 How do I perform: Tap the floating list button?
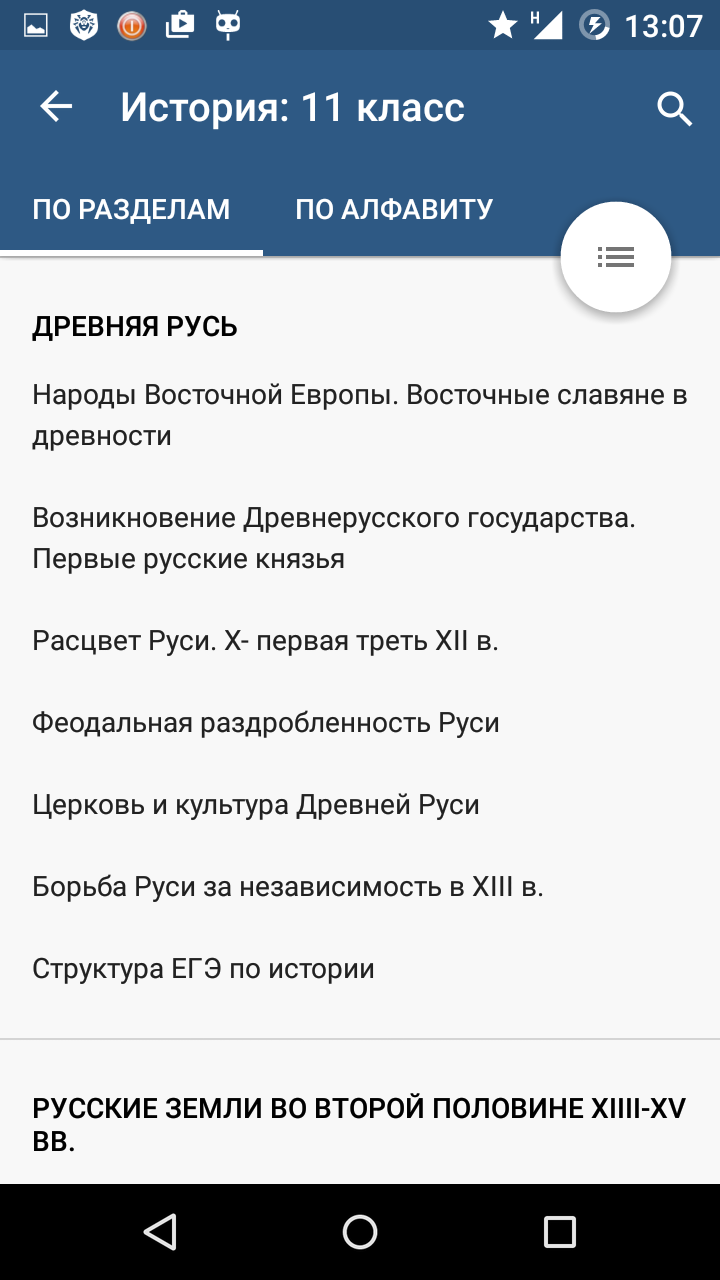(x=616, y=257)
